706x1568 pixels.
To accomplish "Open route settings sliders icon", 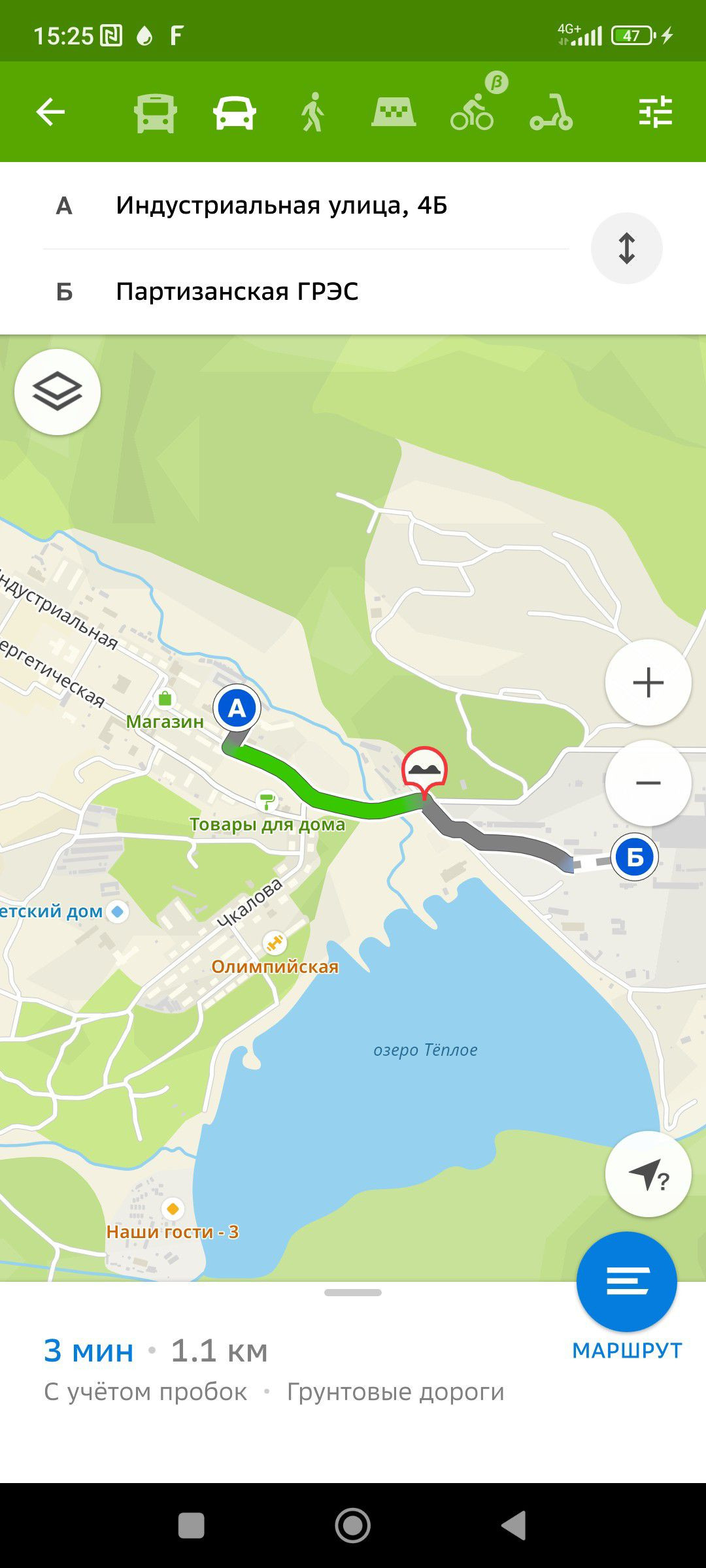I will [655, 112].
